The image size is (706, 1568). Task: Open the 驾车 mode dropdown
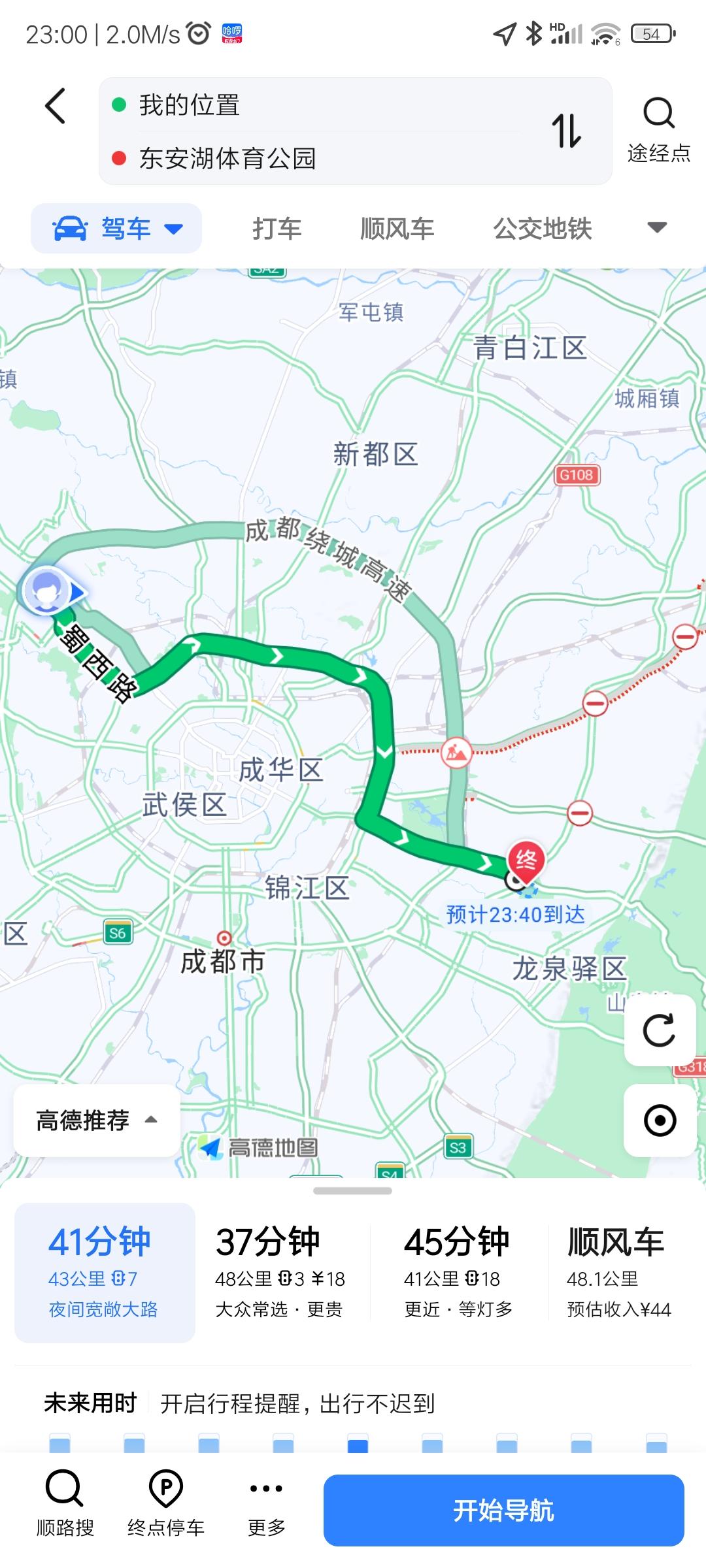click(116, 229)
